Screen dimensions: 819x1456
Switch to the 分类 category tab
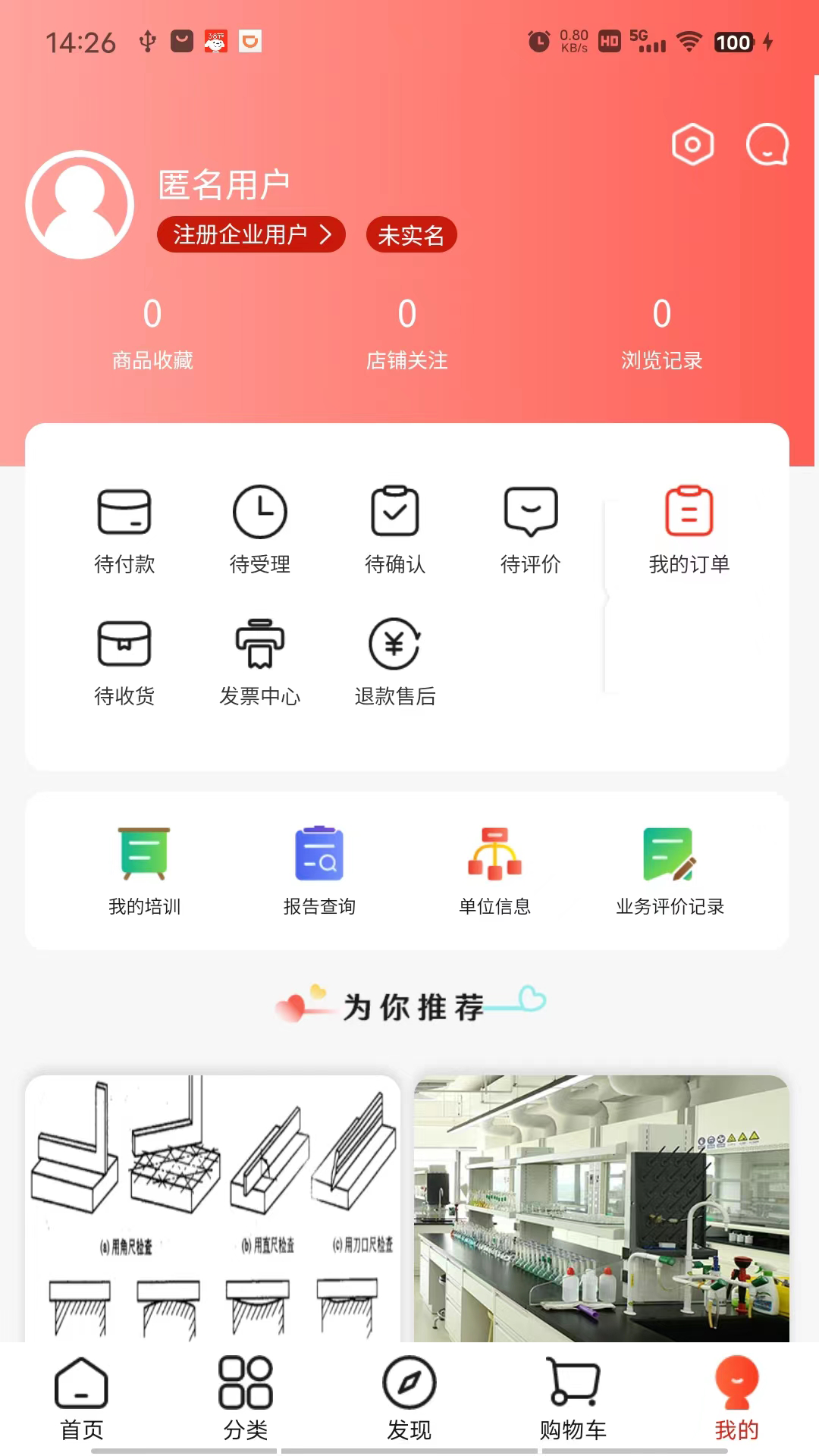(x=245, y=1399)
